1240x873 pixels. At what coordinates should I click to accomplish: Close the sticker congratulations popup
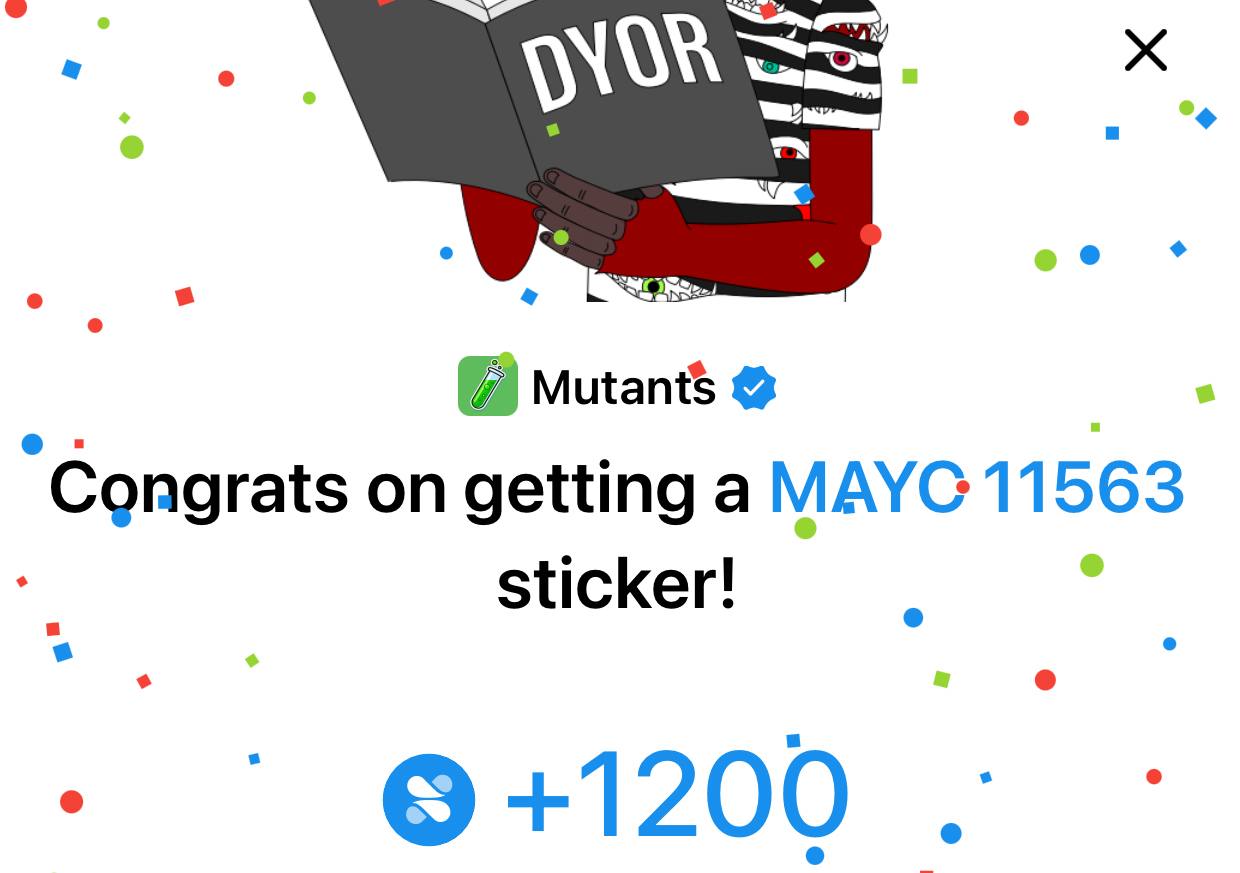point(1145,50)
